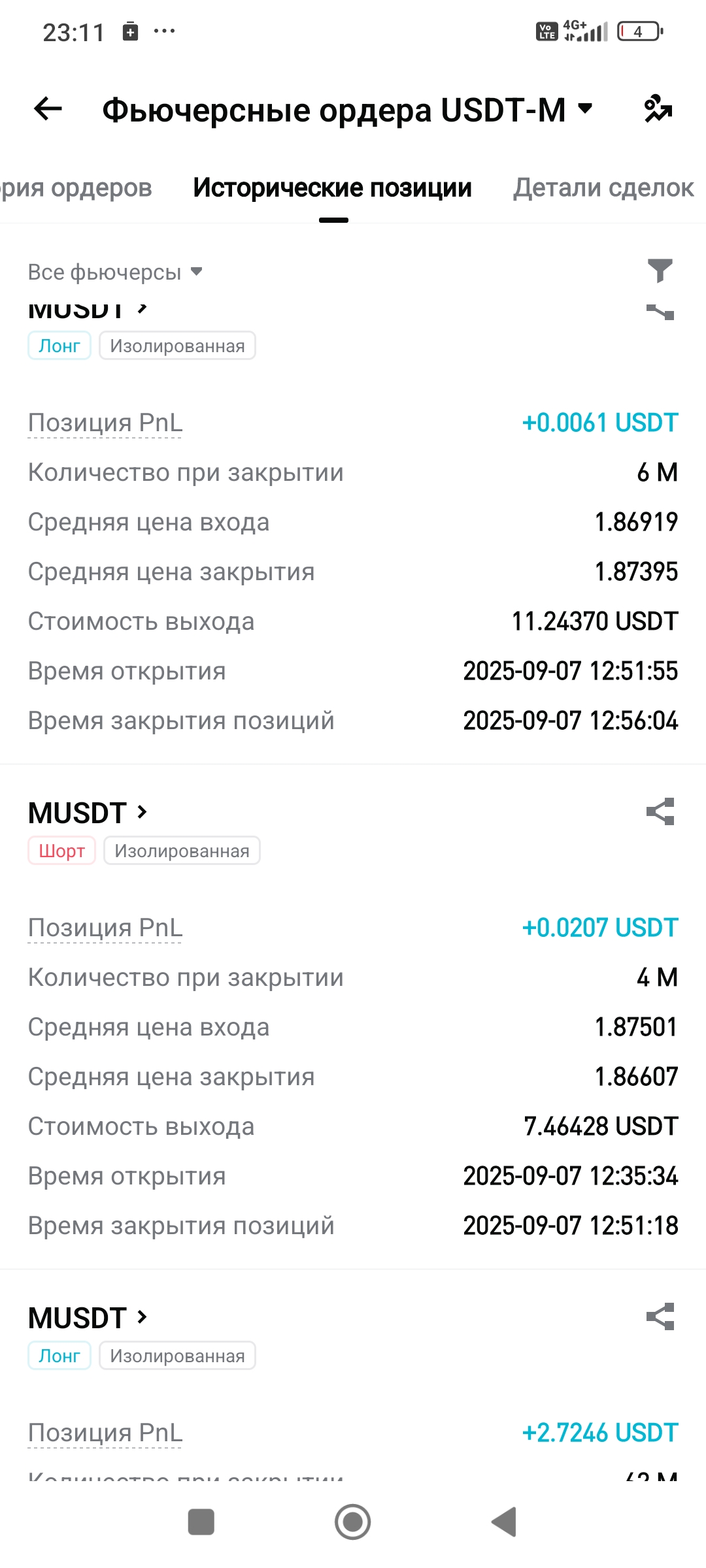Switch to the order history tab
The width and height of the screenshot is (706, 1568).
tap(76, 188)
